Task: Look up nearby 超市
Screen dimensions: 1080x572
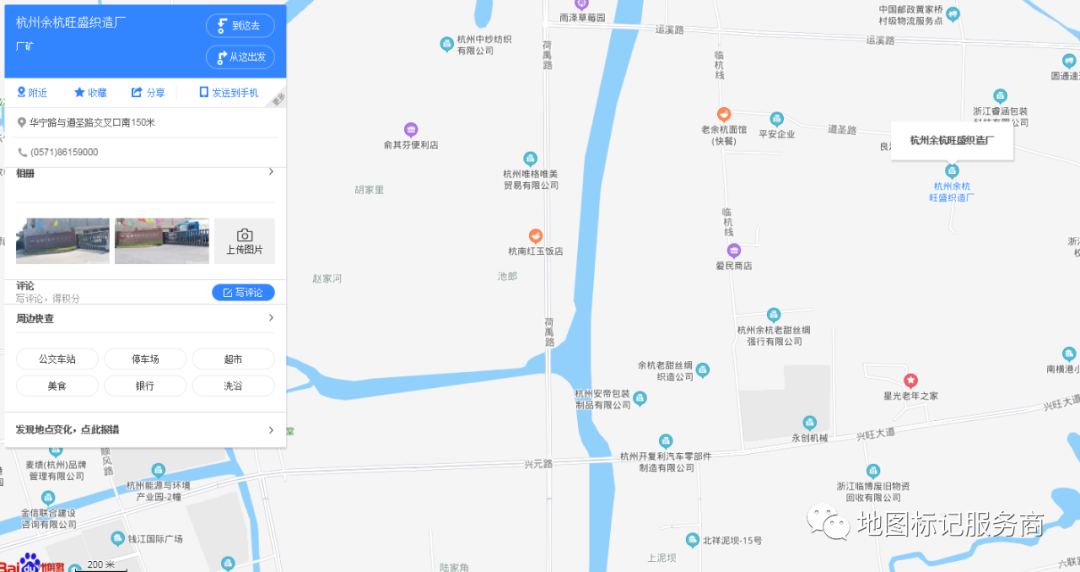Action: point(233,359)
